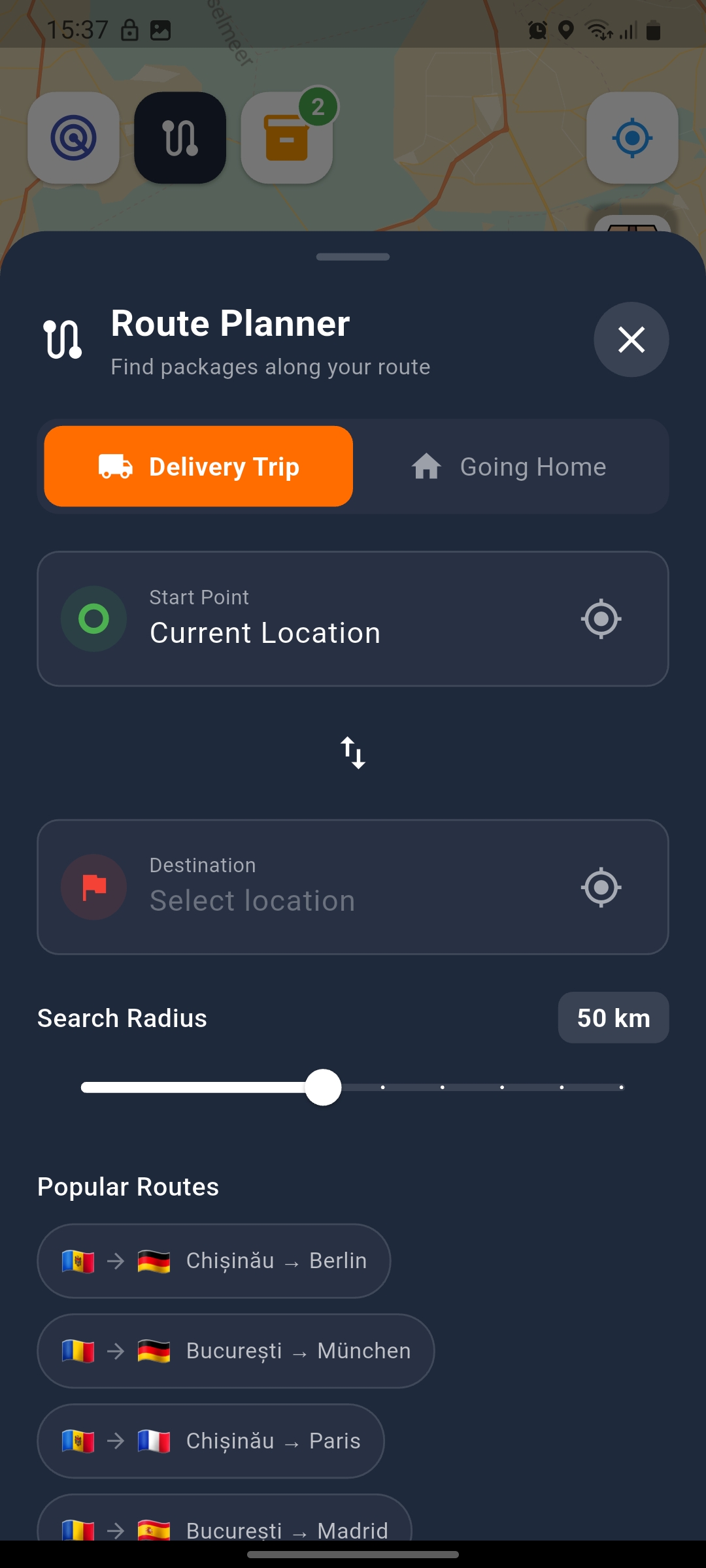Tap the route planner button on the map
The image size is (706, 1568).
pyautogui.click(x=180, y=138)
